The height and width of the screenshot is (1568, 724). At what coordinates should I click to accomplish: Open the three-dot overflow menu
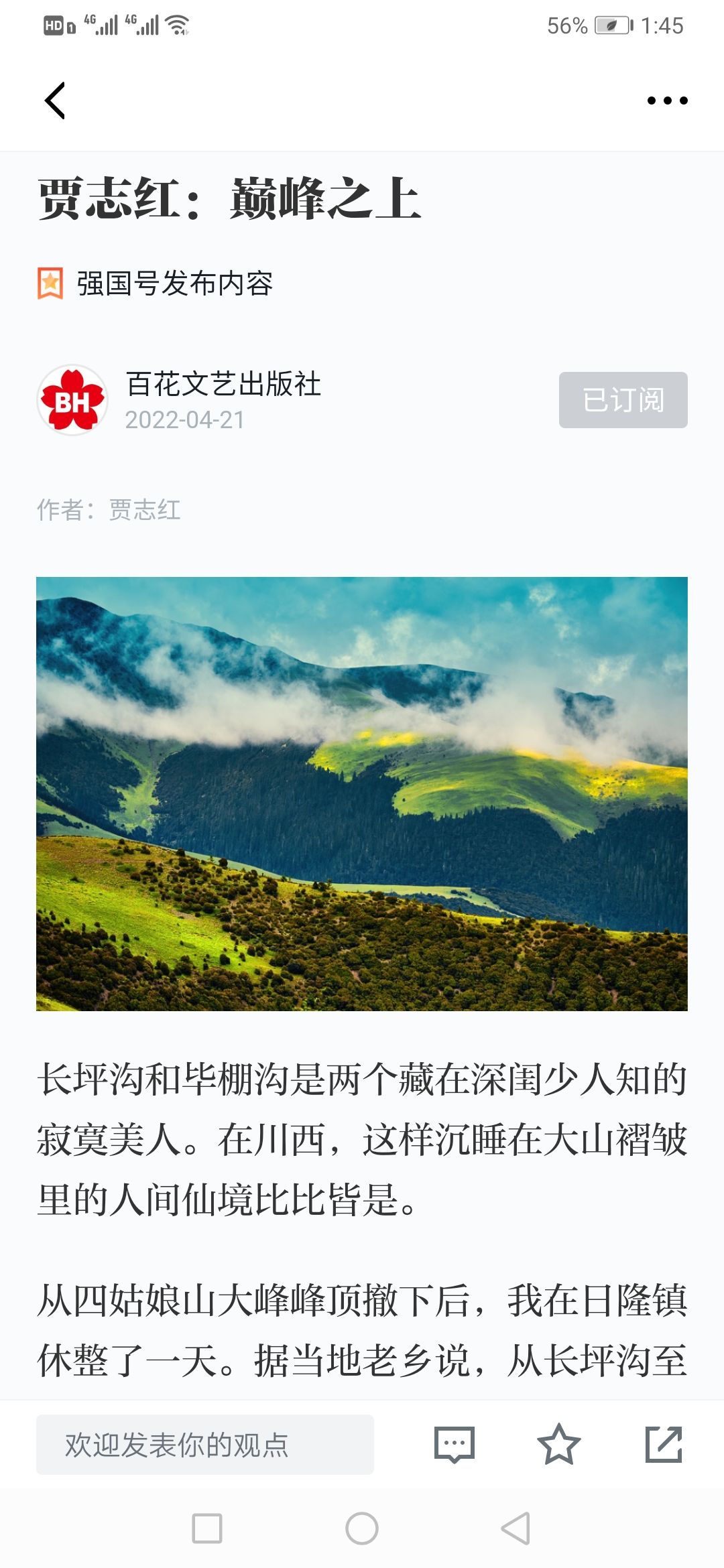tap(667, 101)
